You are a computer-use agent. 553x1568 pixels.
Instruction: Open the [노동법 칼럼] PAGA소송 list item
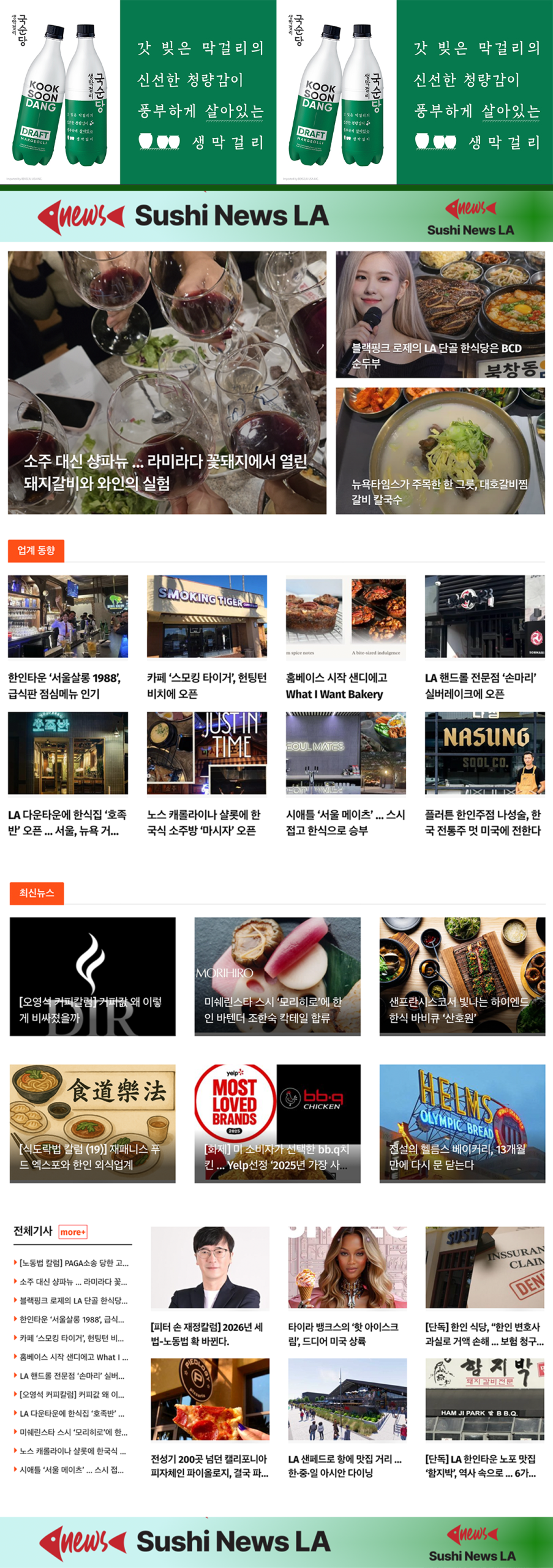[x=73, y=1263]
